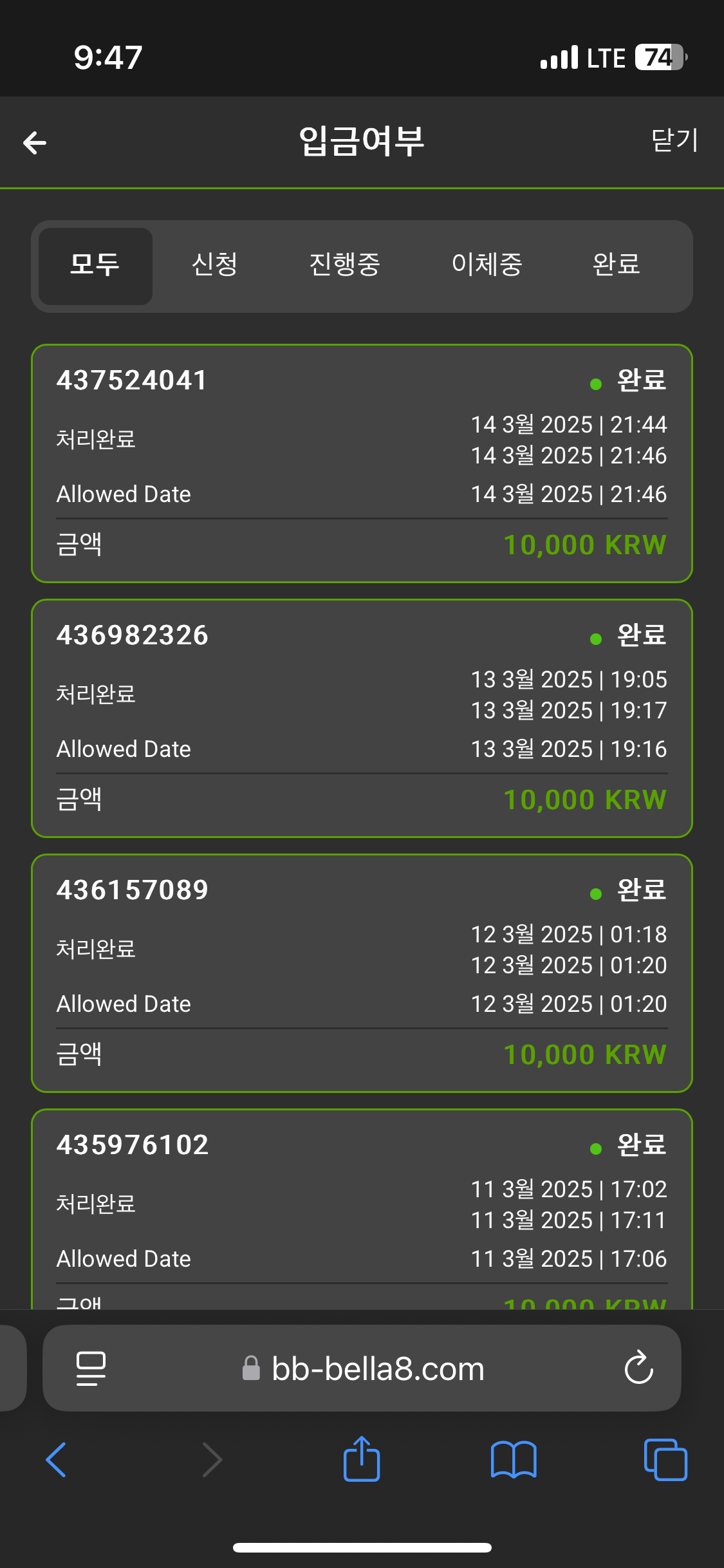This screenshot has height=1568, width=724.
Task: Go back using the header arrow
Action: tap(35, 142)
